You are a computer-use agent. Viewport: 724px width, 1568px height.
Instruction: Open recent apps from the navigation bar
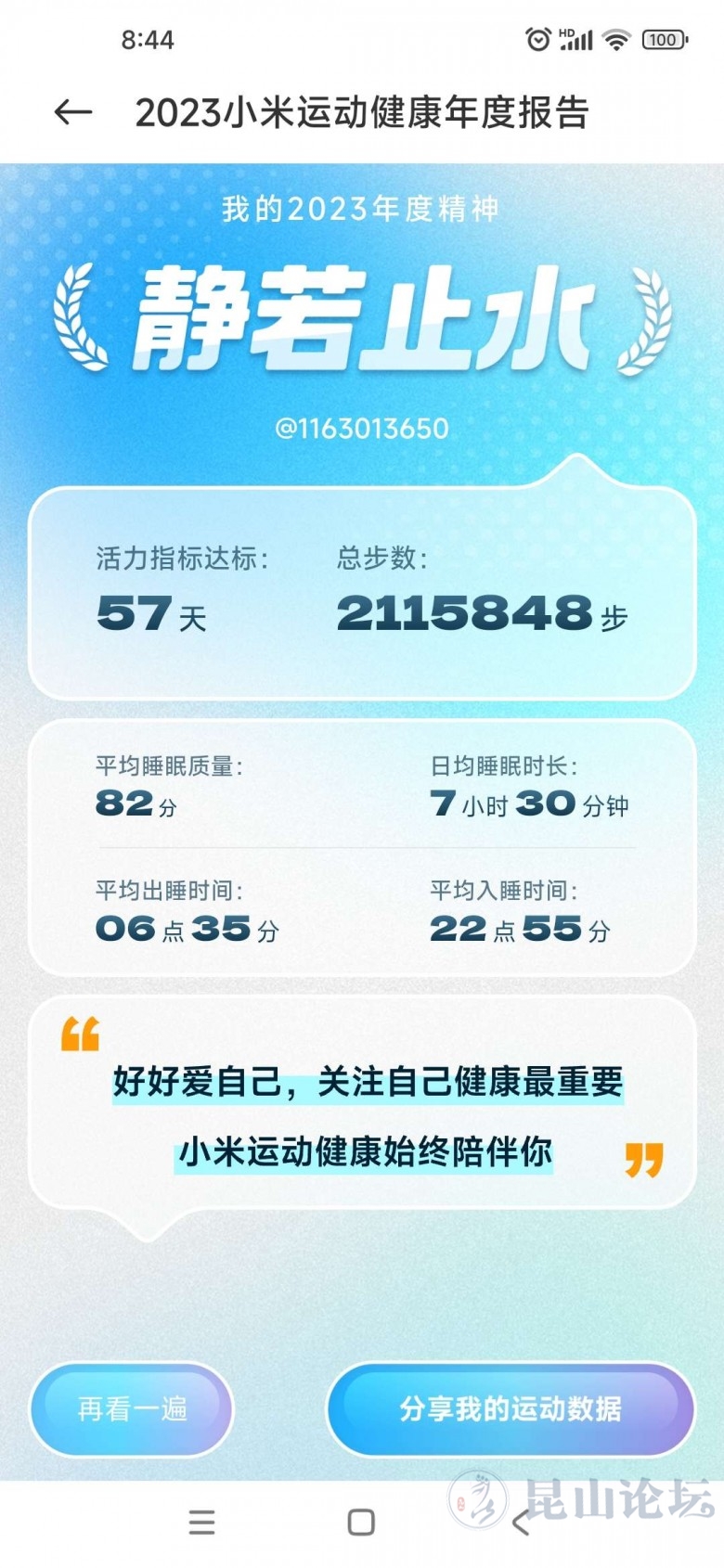[x=201, y=1523]
